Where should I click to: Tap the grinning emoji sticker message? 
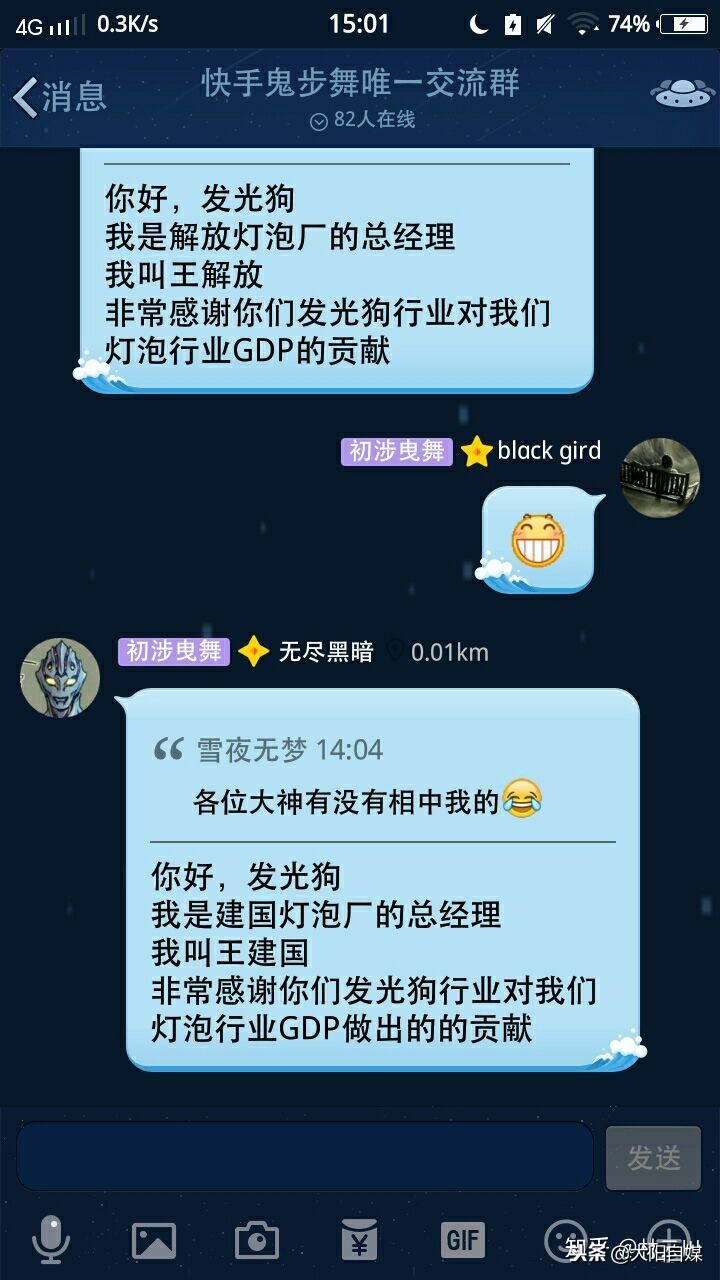[538, 538]
